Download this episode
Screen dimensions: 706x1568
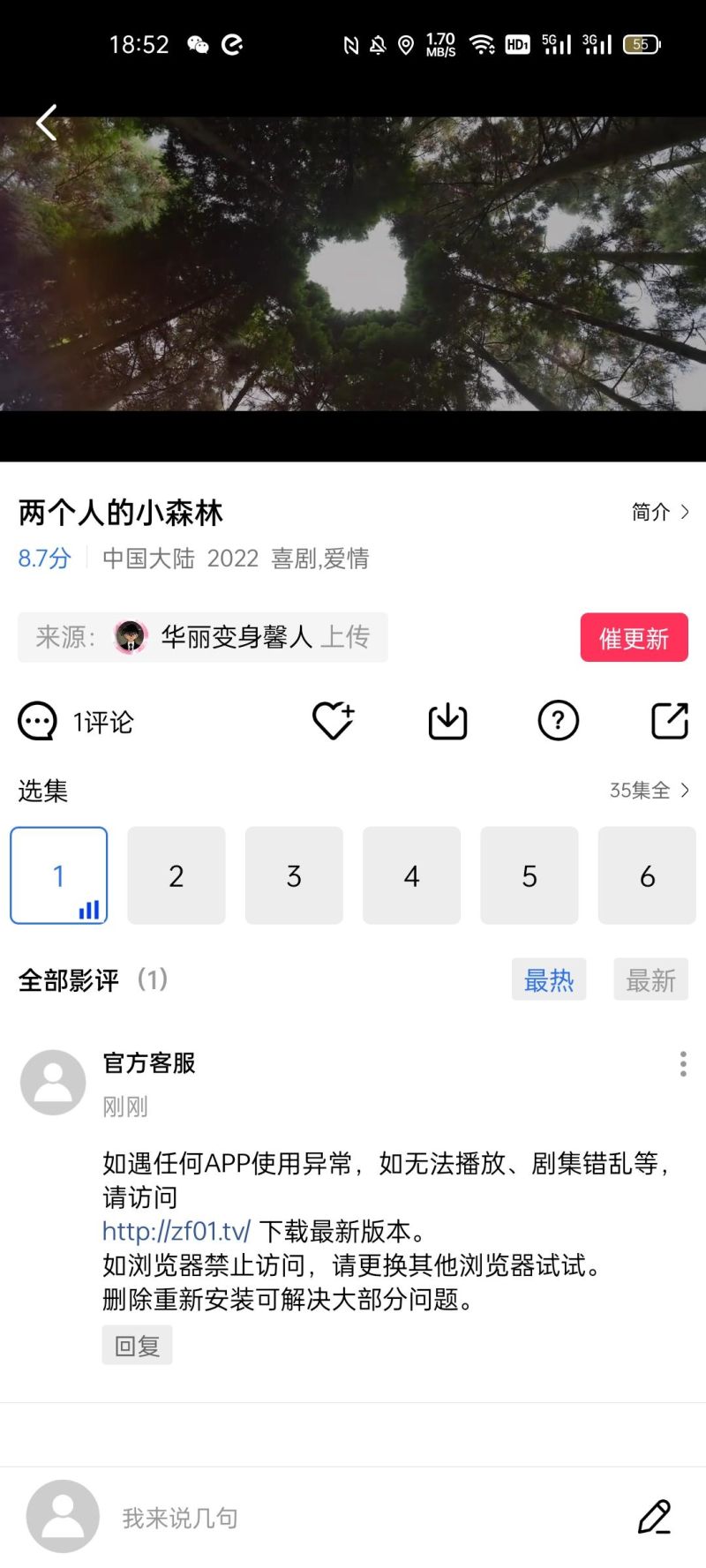pyautogui.click(x=447, y=721)
